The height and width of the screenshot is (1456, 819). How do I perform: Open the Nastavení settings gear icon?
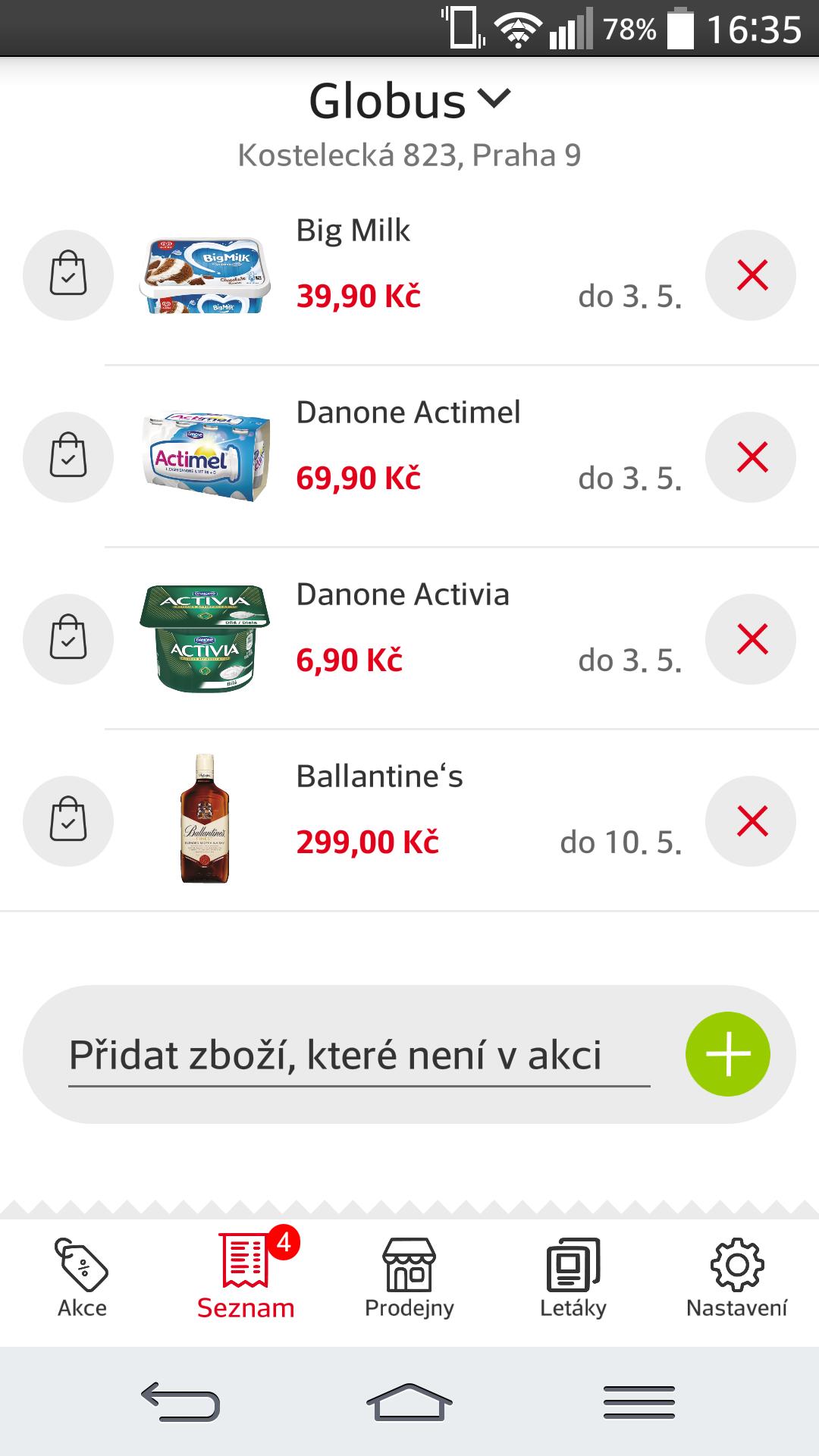(734, 1261)
